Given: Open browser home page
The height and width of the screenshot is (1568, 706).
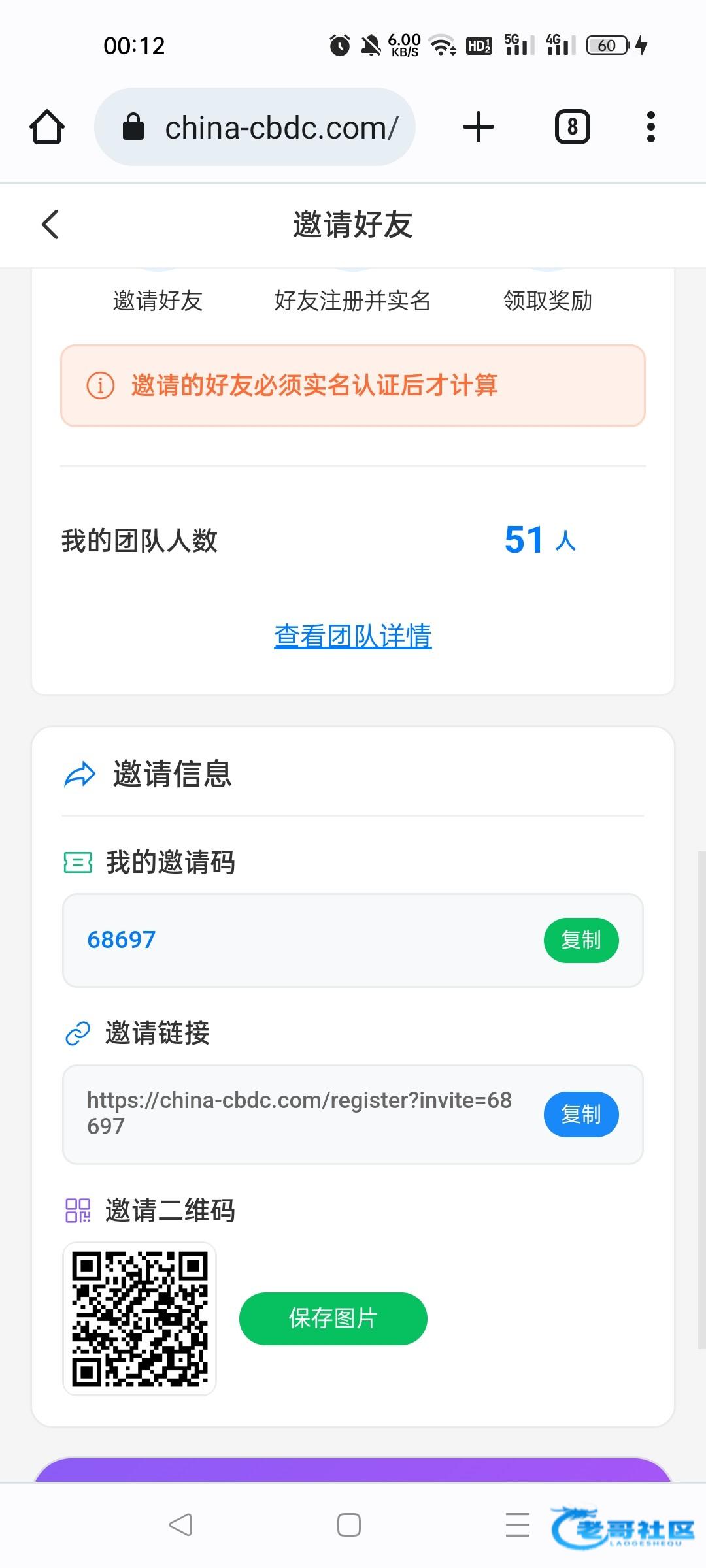Looking at the screenshot, I should (x=47, y=127).
